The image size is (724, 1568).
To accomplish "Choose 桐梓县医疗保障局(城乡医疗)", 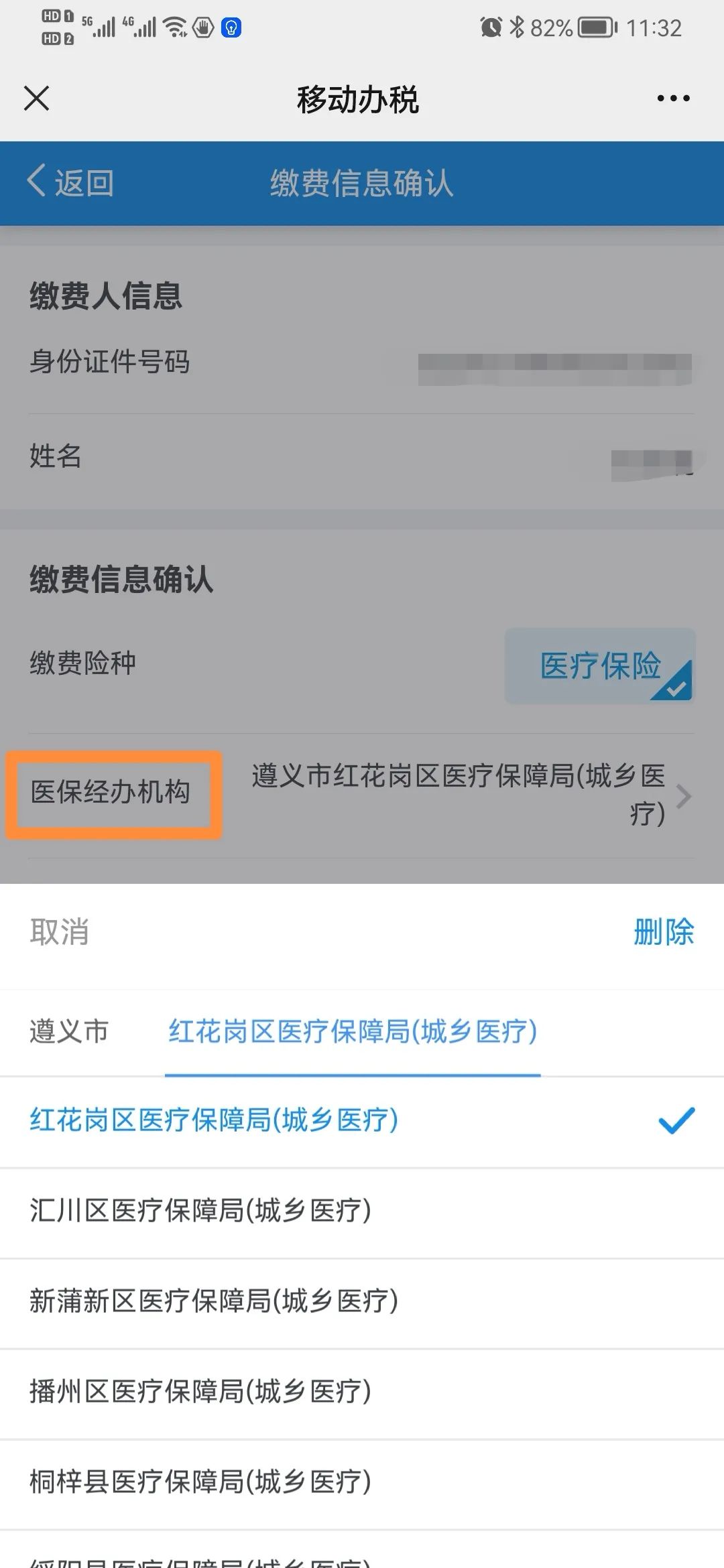I will 200,1482.
